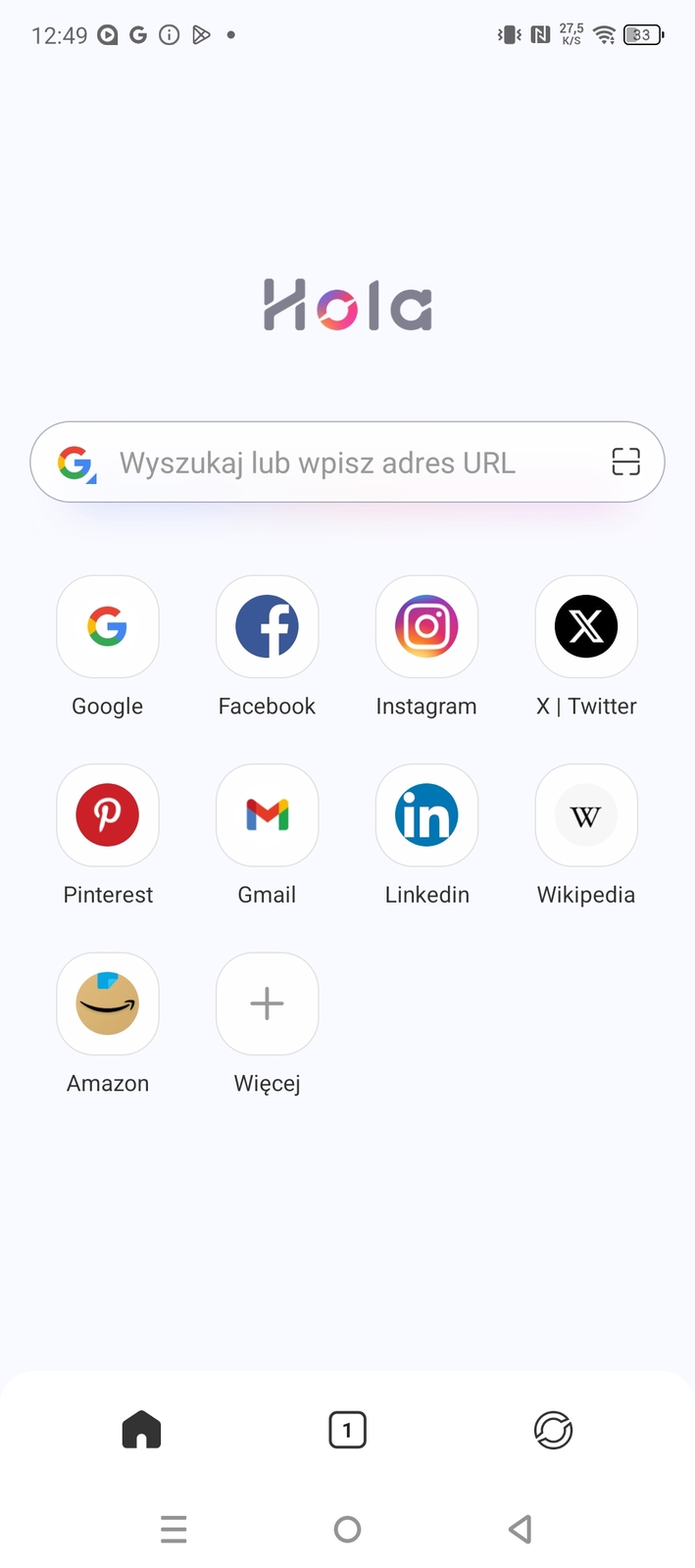
Task: Open system recent apps menu
Action: pos(174,1529)
